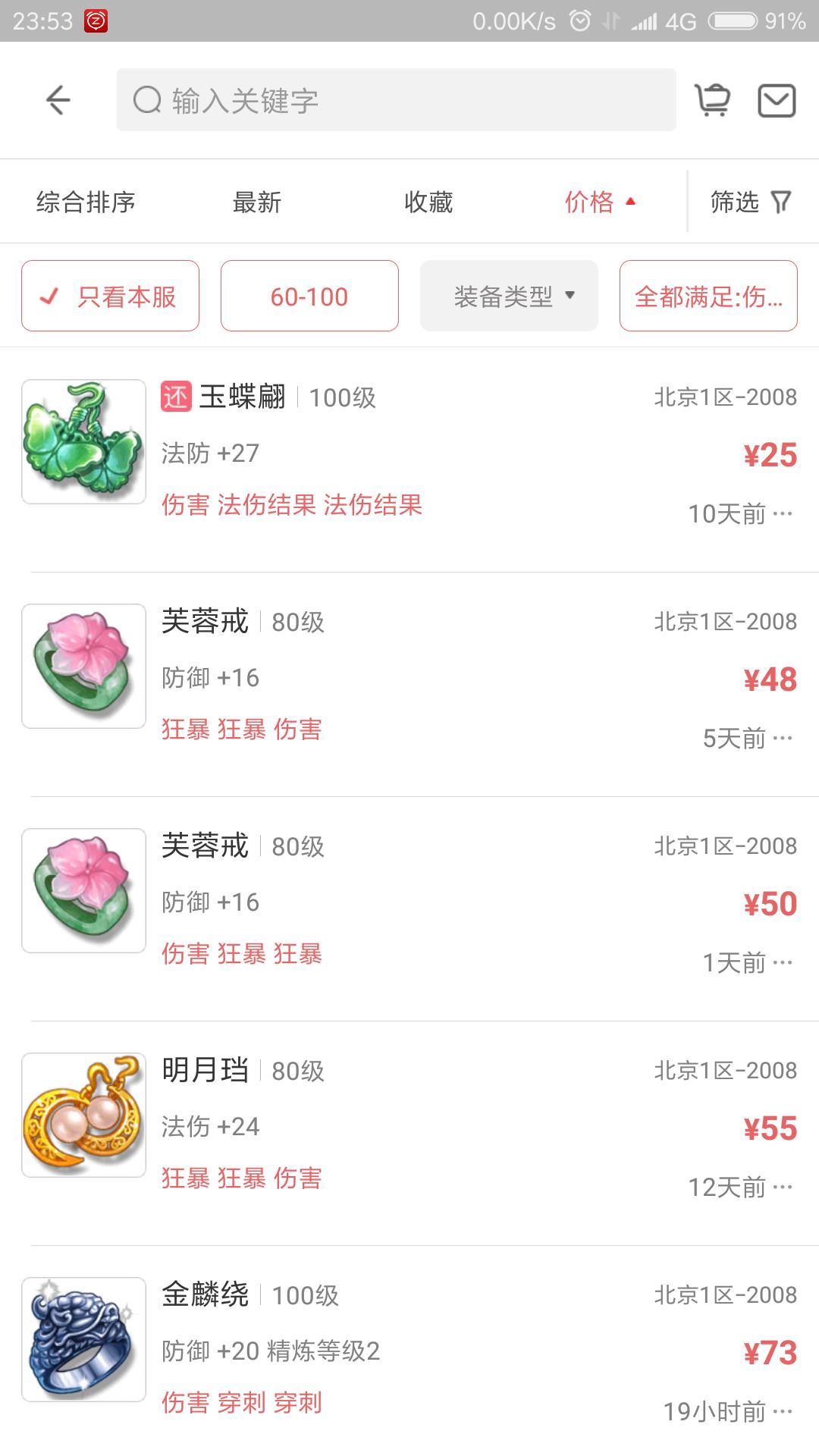Tap the more dots on 明月珰 row

[x=782, y=1188]
